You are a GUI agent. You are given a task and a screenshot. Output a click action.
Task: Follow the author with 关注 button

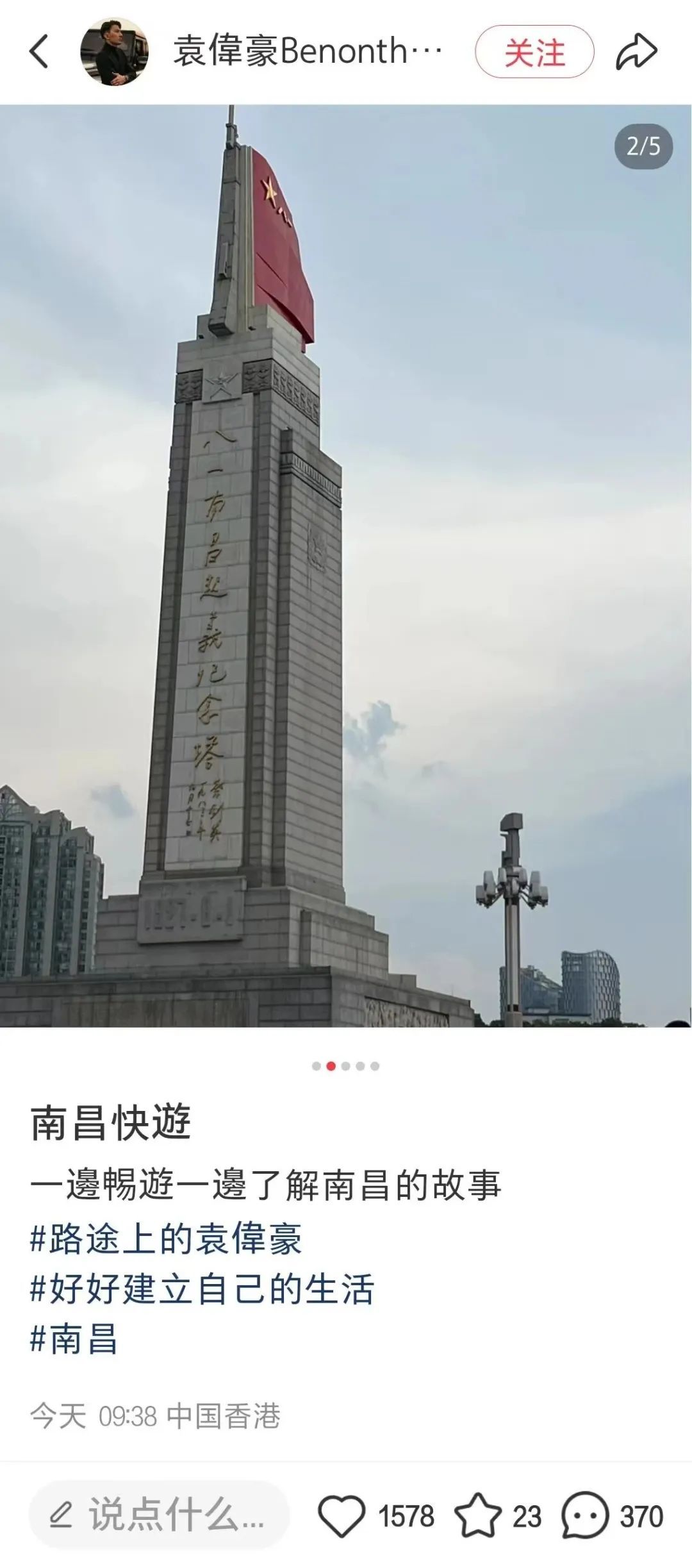coord(534,52)
